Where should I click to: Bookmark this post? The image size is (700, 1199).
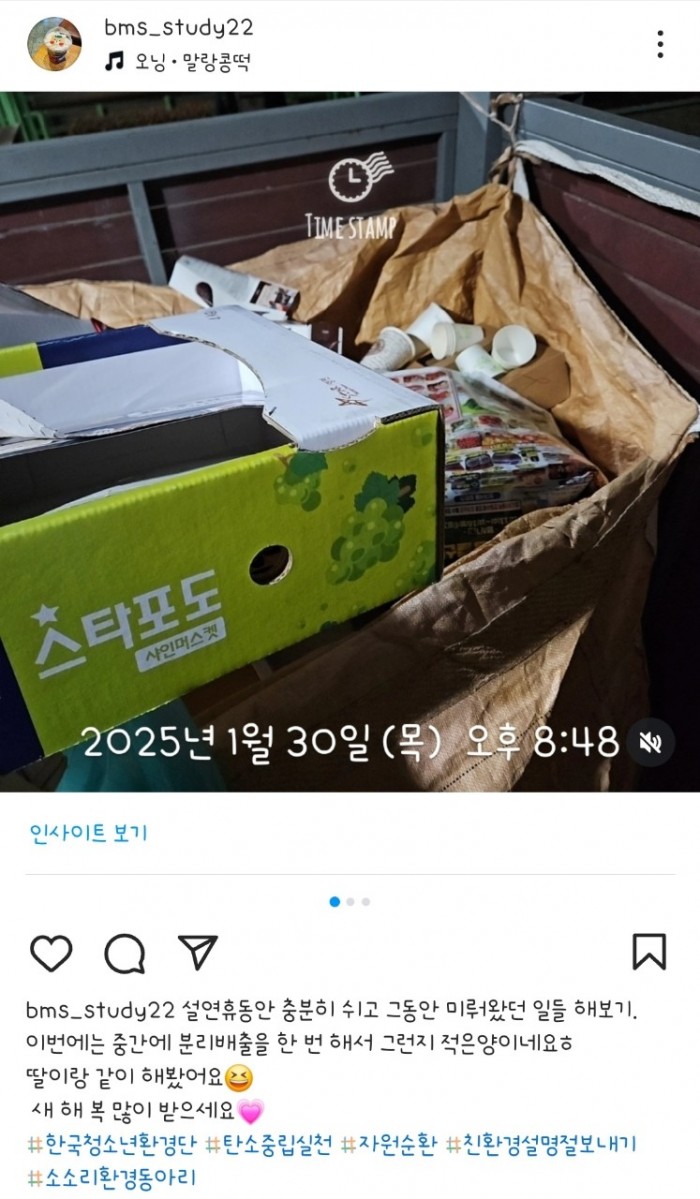pos(649,952)
